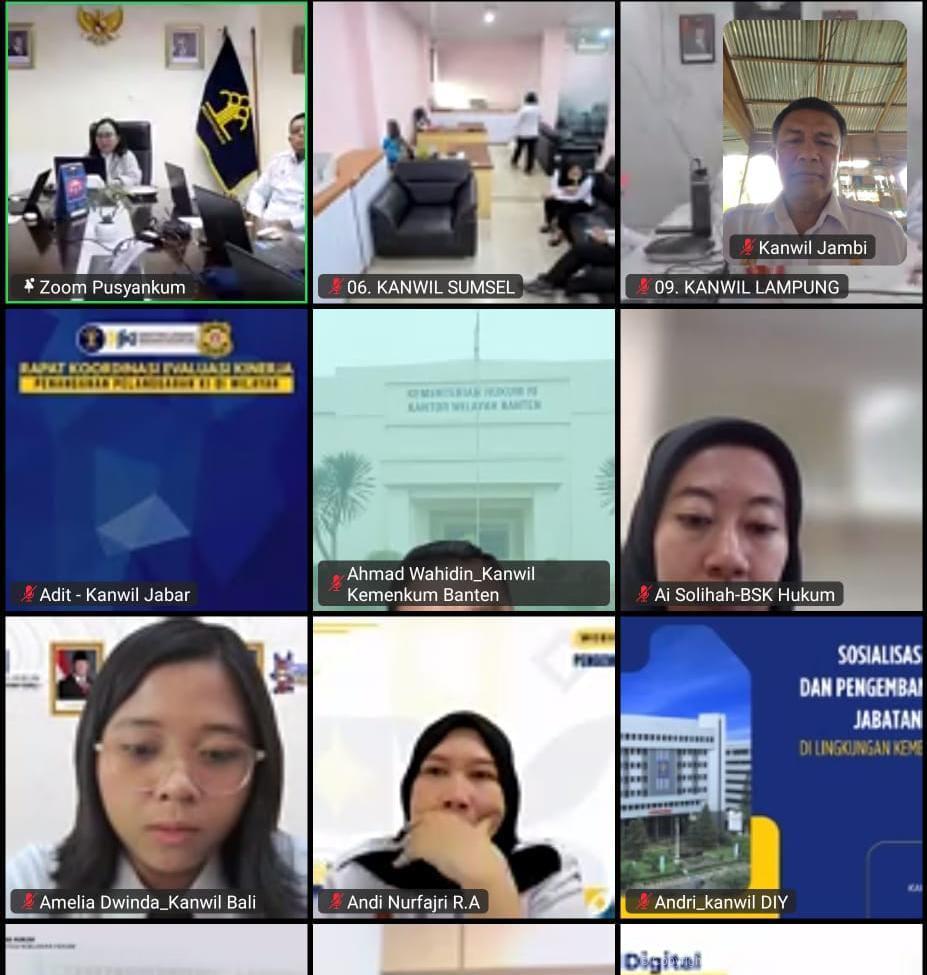The image size is (927, 975).
Task: Tap Andi Nurfajri R.A's video tile
Action: tap(464, 767)
